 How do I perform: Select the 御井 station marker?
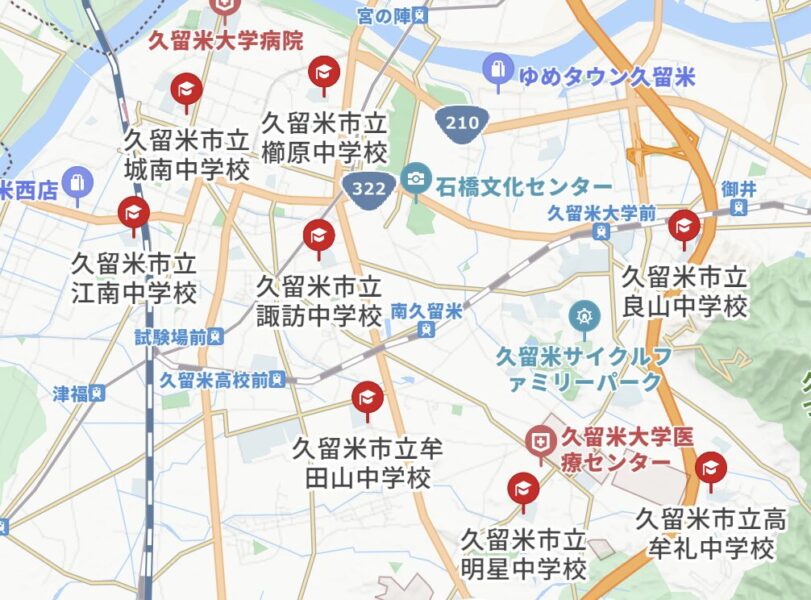tap(738, 207)
